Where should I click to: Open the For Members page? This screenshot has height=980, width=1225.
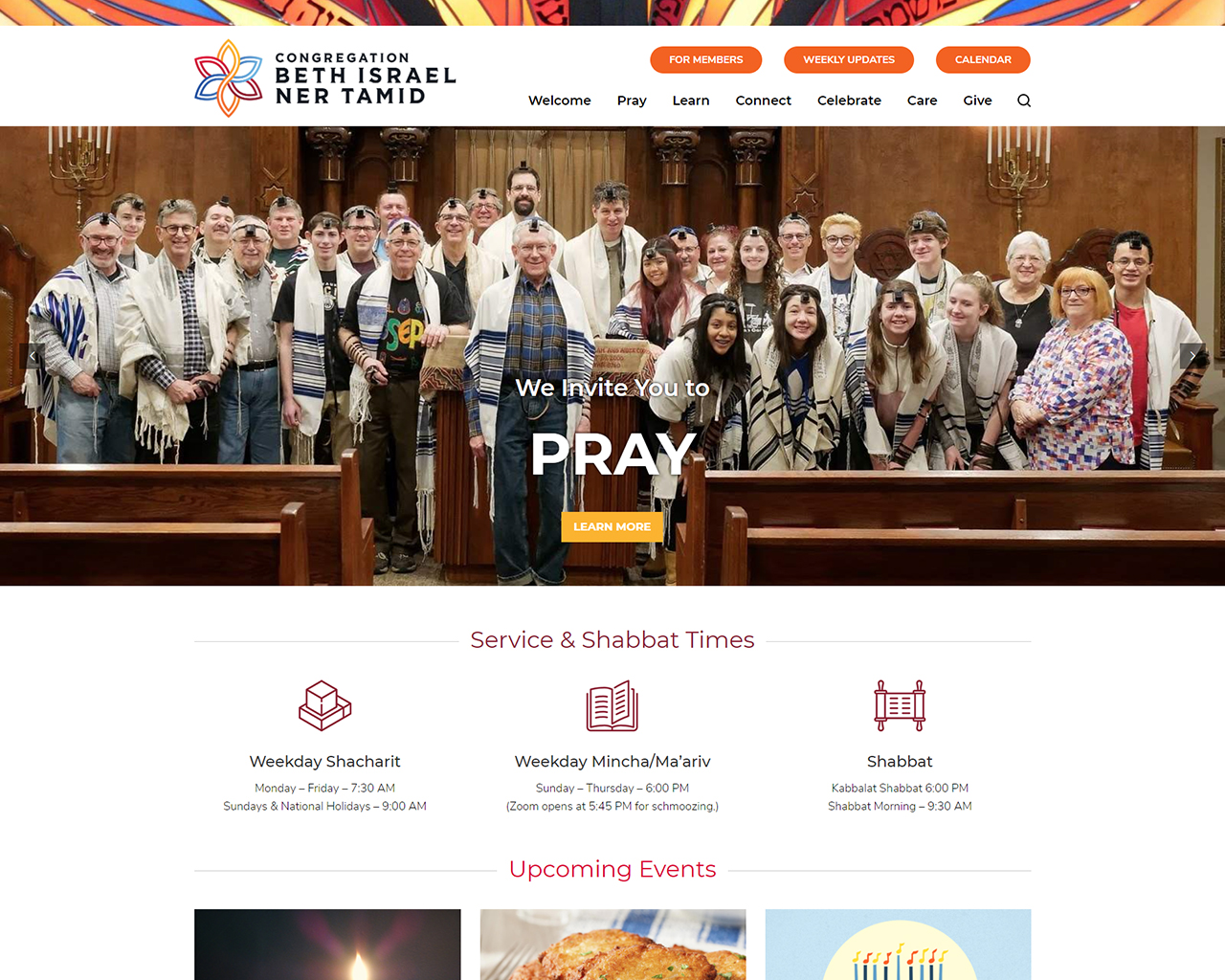pos(705,59)
